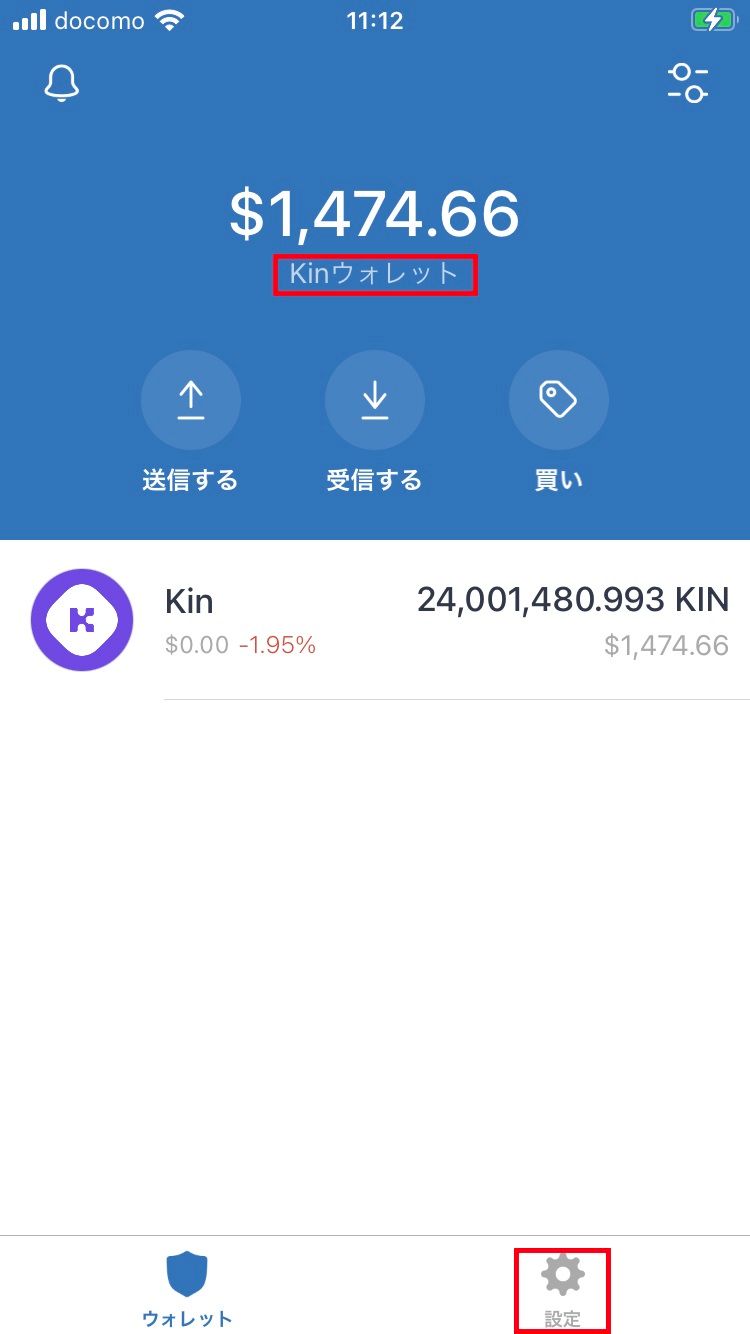The height and width of the screenshot is (1334, 750).
Task: Open the notifications bell
Action: tap(61, 84)
